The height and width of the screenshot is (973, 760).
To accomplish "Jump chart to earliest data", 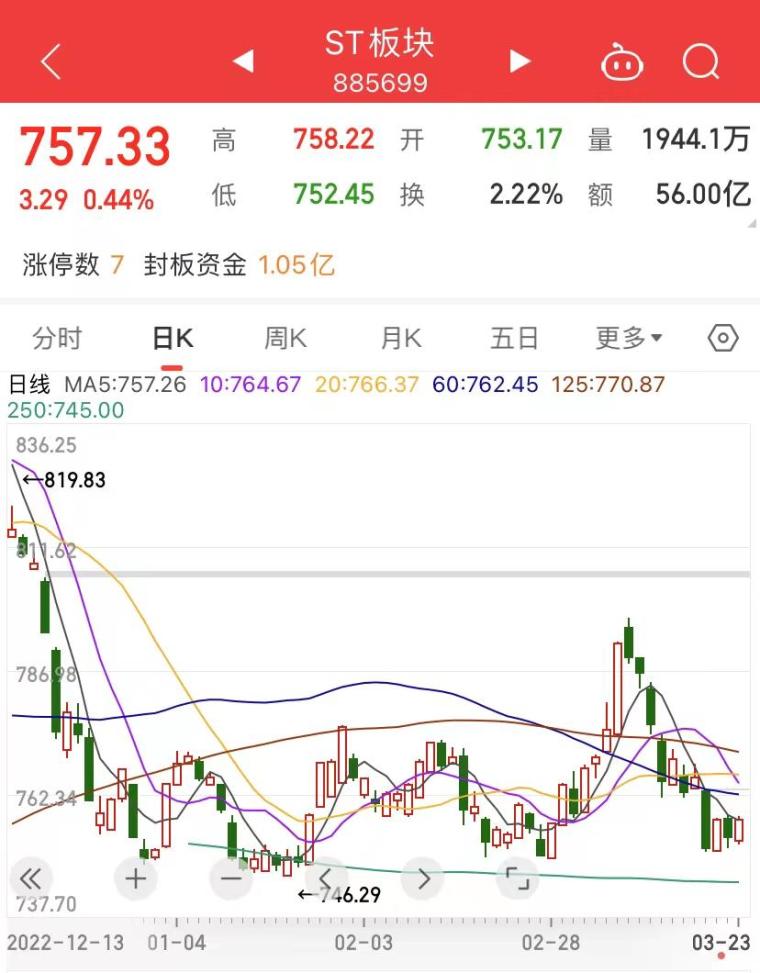I will tap(32, 879).
